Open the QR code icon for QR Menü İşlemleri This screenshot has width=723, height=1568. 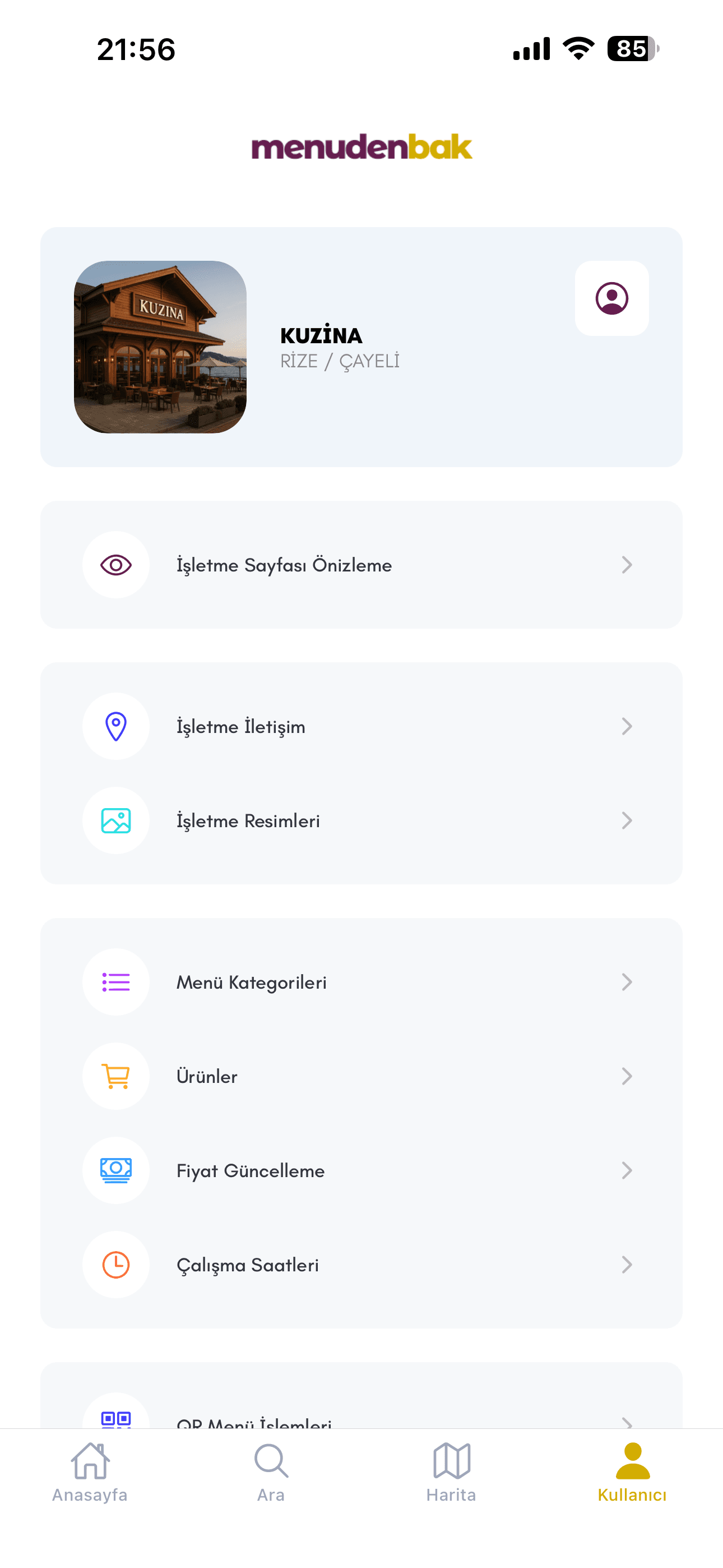click(115, 1418)
